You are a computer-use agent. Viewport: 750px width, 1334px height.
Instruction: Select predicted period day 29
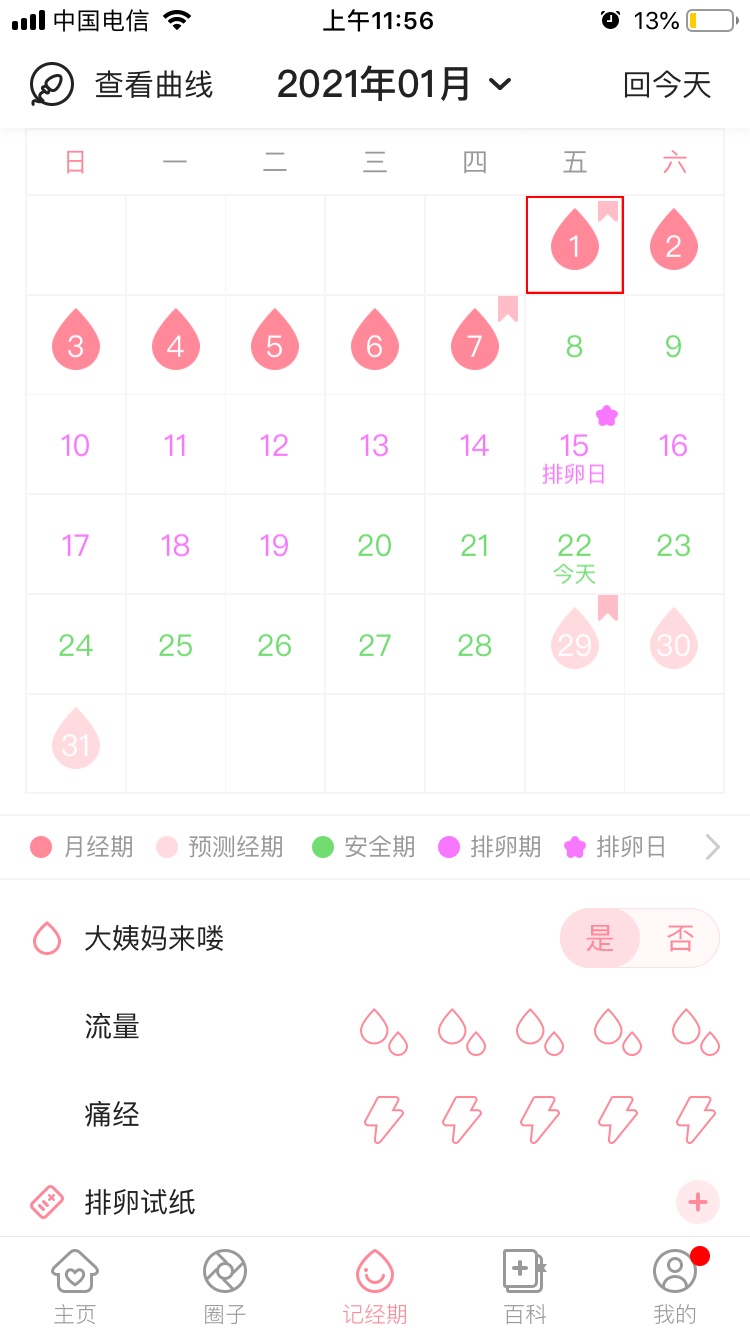click(574, 645)
